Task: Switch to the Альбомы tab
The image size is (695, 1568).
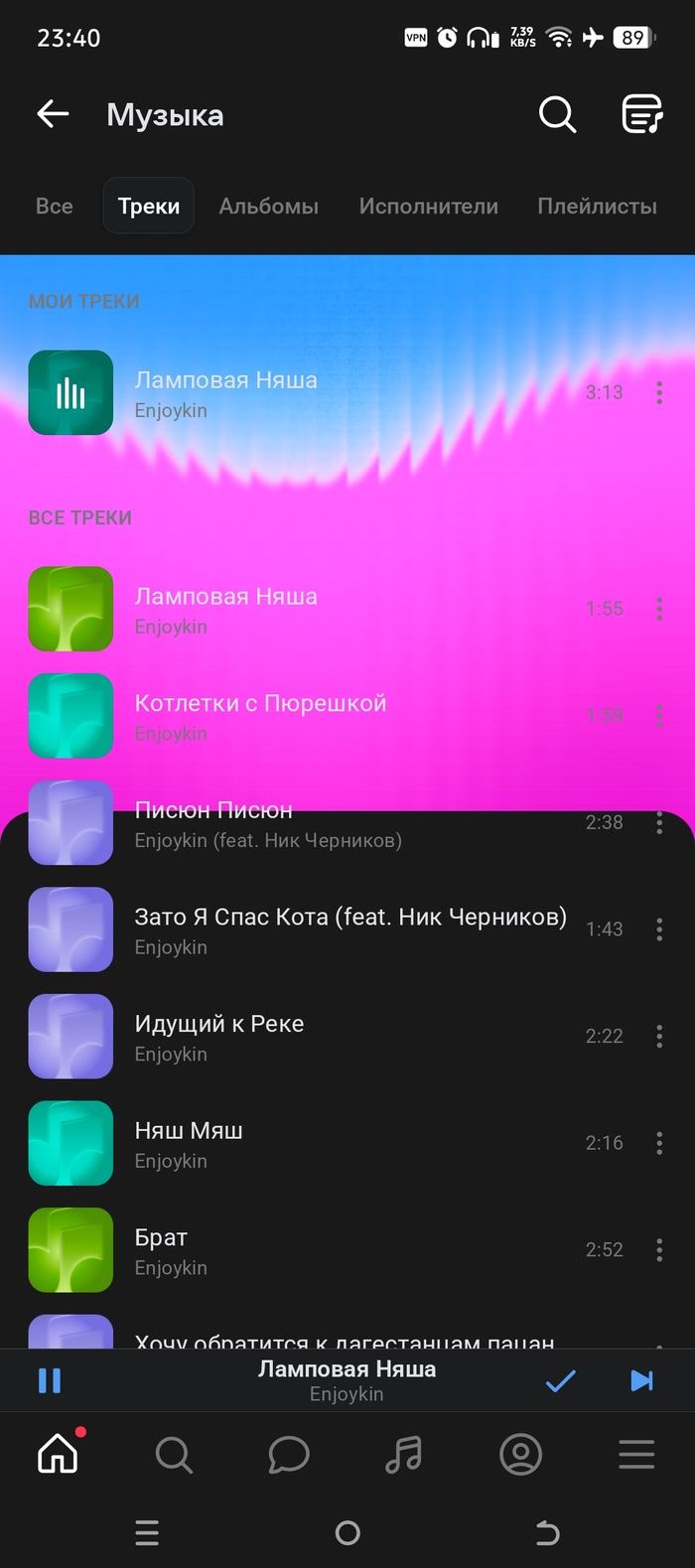Action: click(x=269, y=206)
